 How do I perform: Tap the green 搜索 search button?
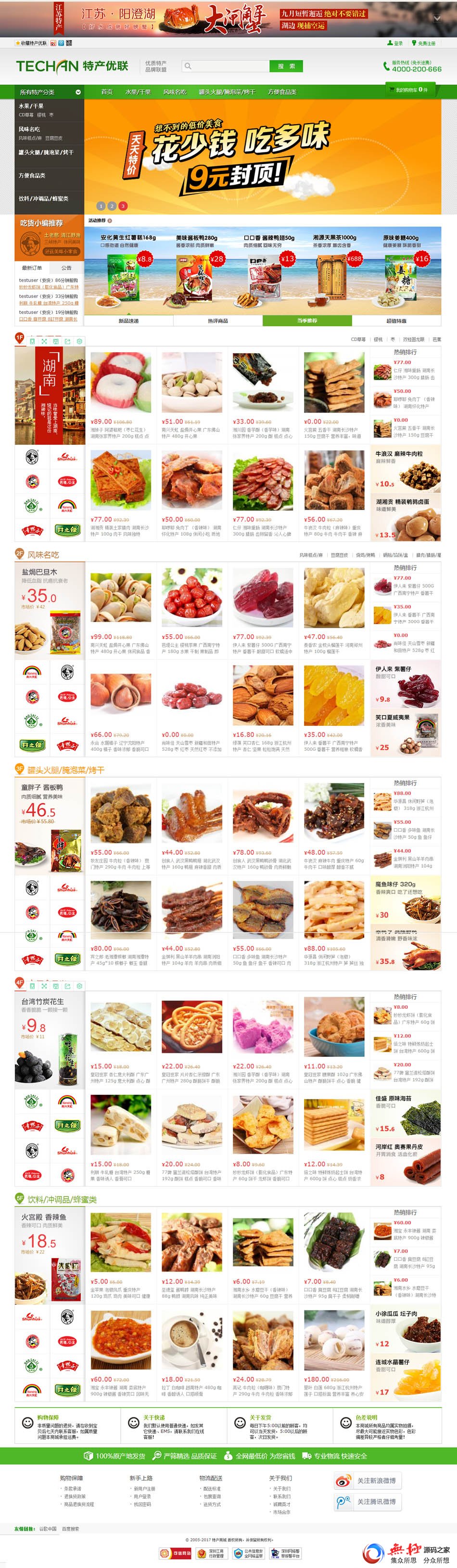[x=286, y=66]
